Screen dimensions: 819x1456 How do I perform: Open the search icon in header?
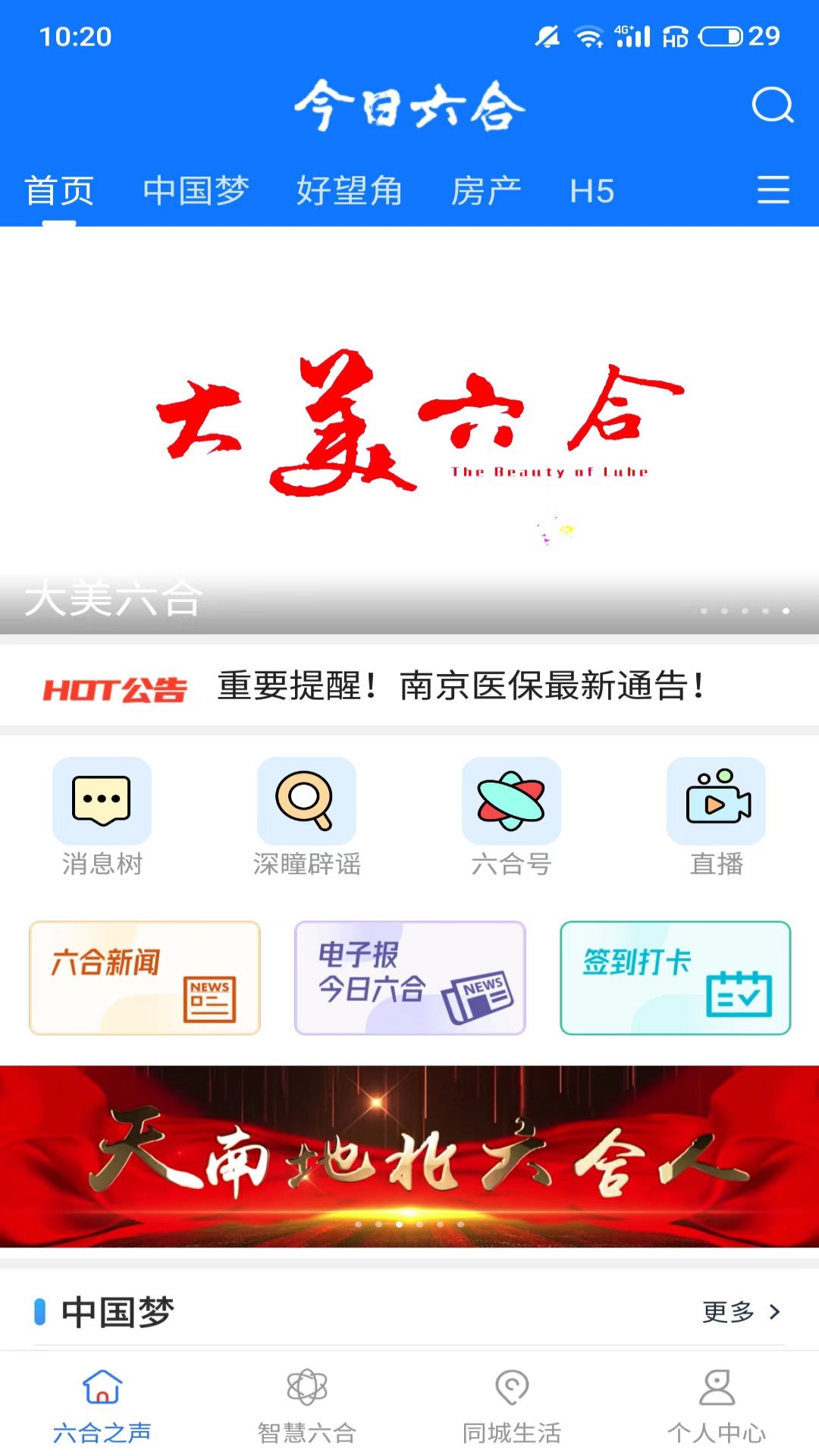pyautogui.click(x=772, y=105)
